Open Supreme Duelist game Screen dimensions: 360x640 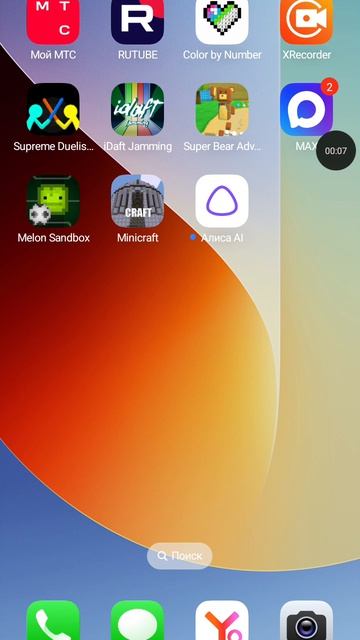click(53, 109)
